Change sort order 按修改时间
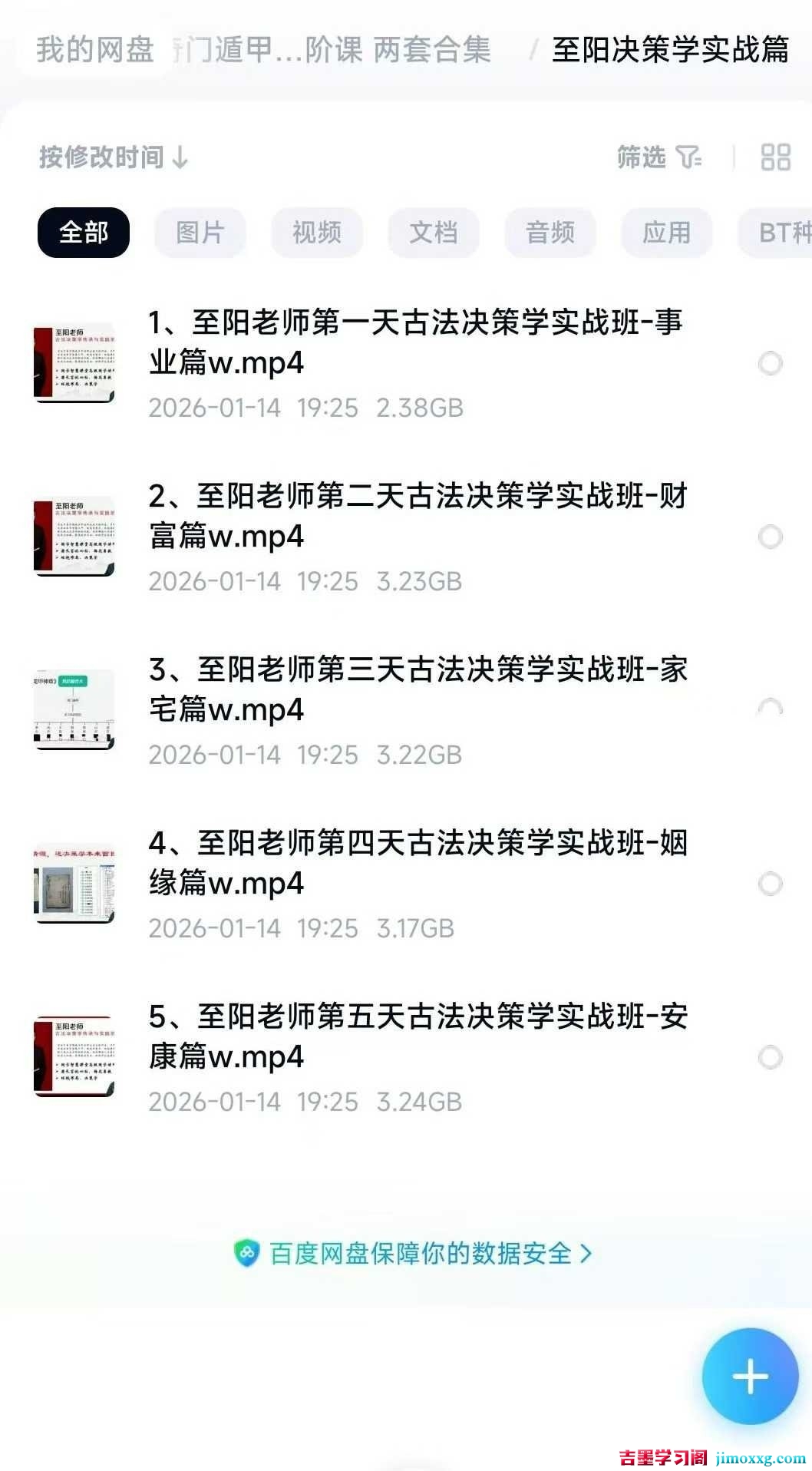Viewport: 812px width, 1471px height. (x=114, y=157)
